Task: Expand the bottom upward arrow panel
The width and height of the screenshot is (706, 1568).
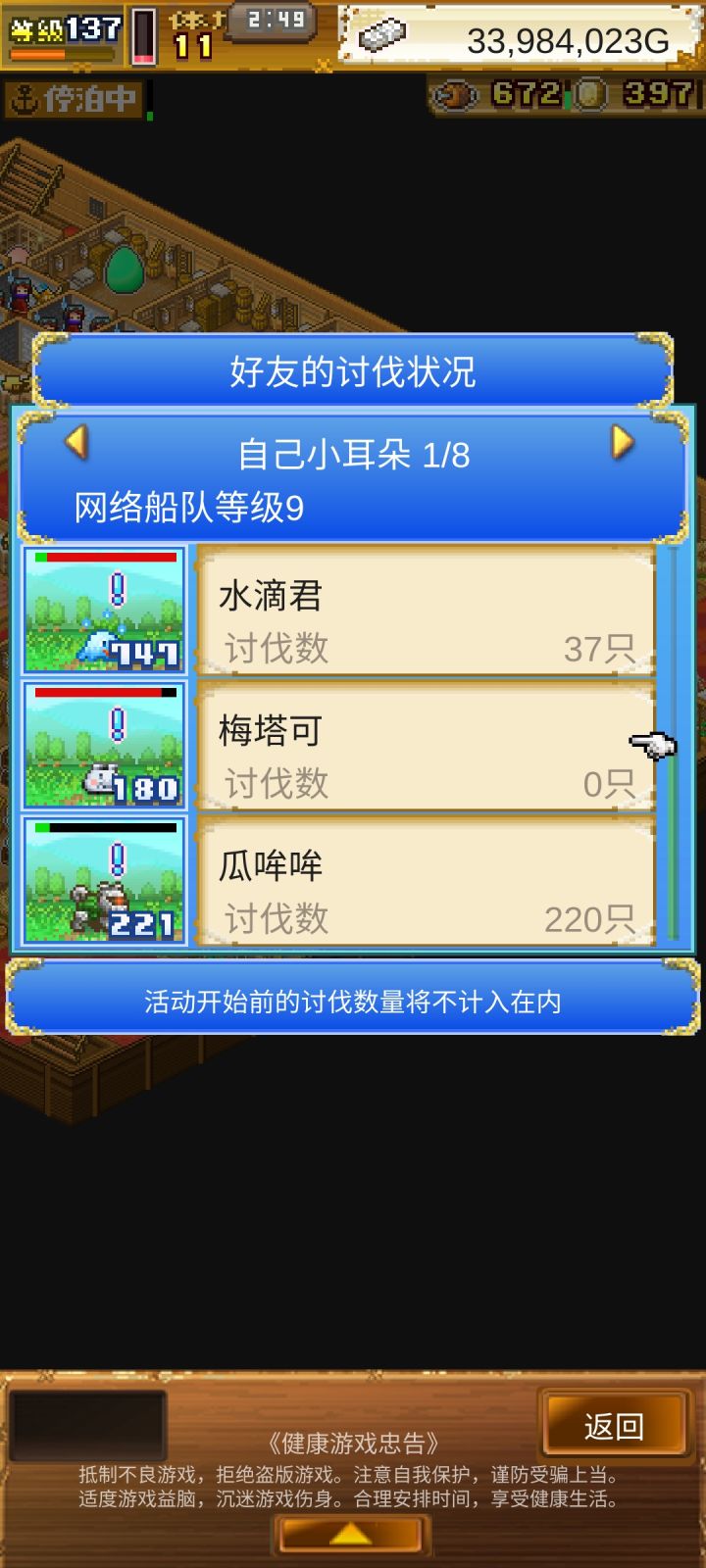Action: [x=353, y=1534]
